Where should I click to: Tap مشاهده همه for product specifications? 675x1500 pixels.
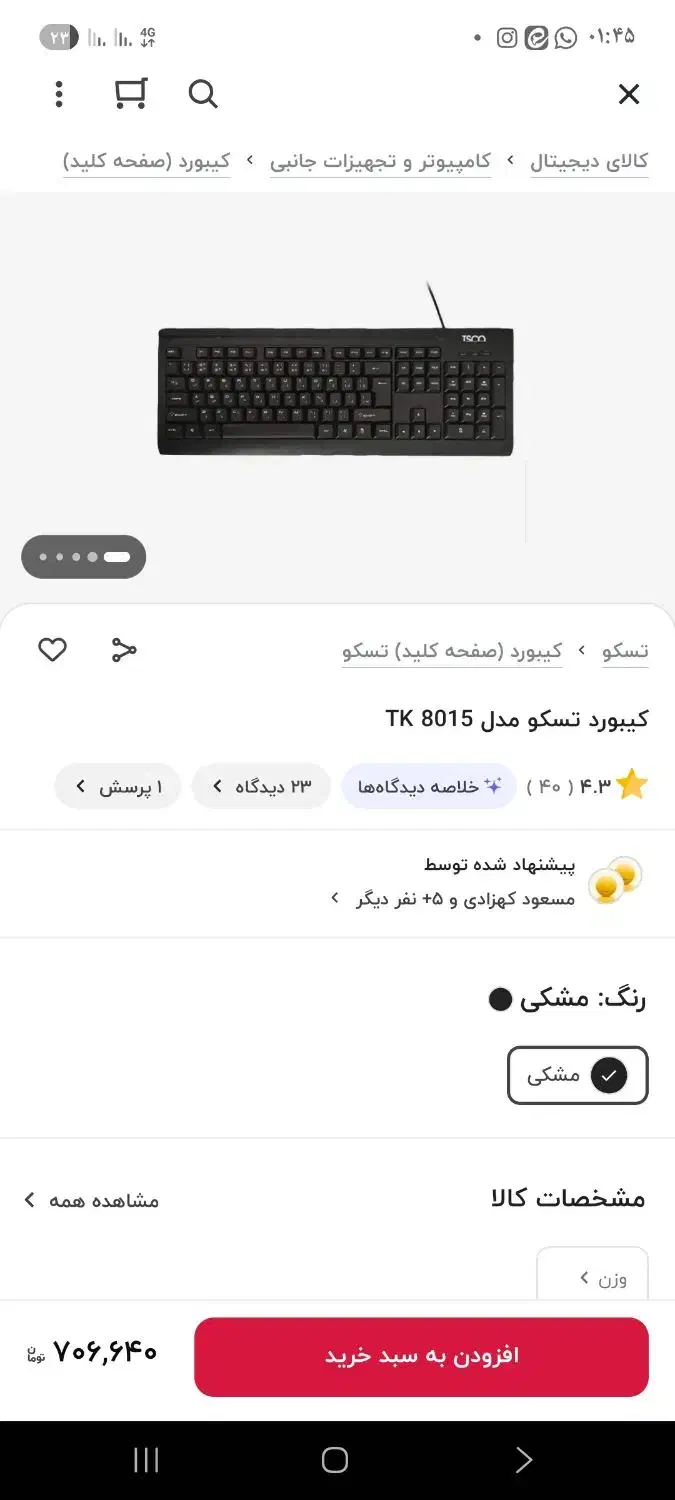tap(92, 1200)
